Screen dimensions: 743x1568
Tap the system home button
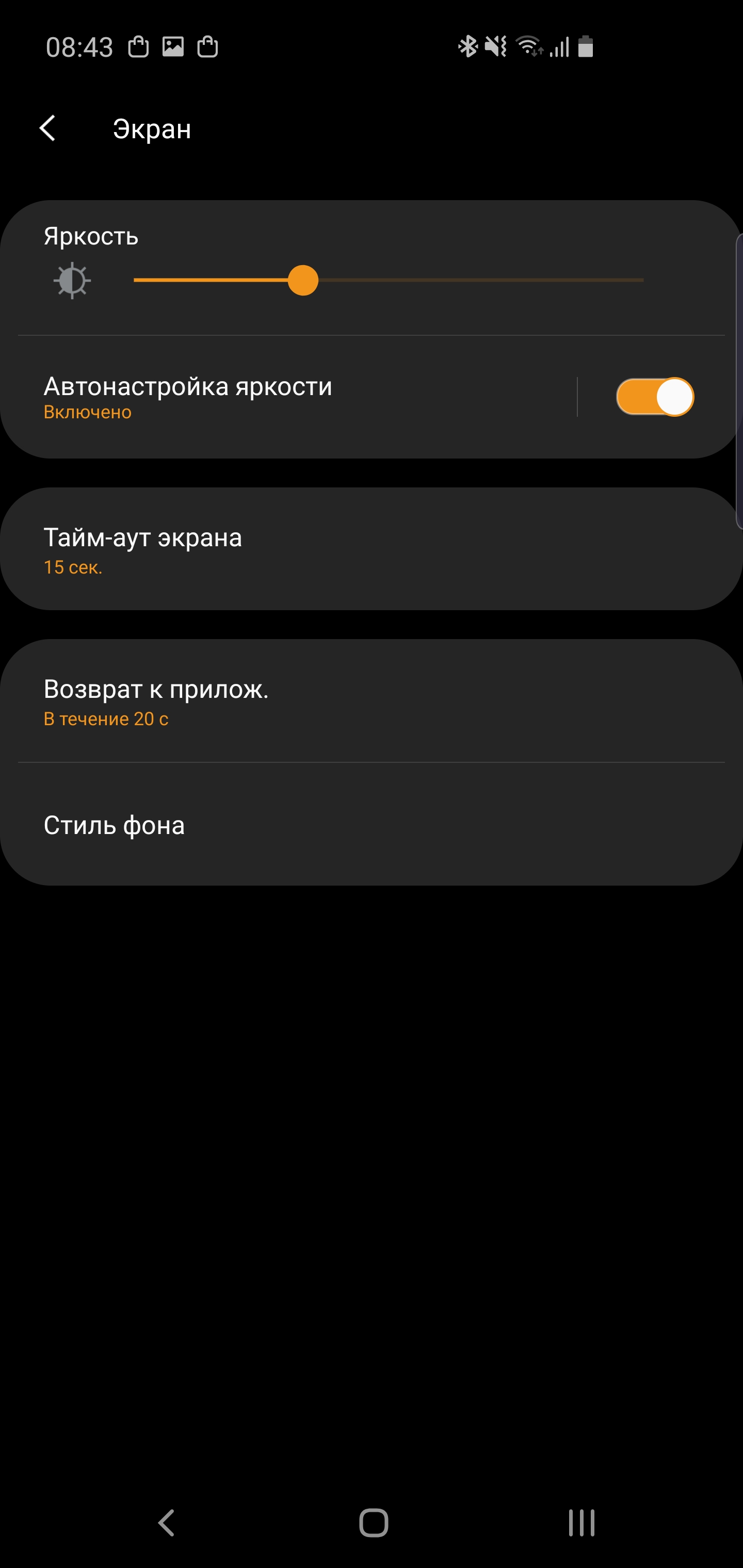tap(374, 1523)
